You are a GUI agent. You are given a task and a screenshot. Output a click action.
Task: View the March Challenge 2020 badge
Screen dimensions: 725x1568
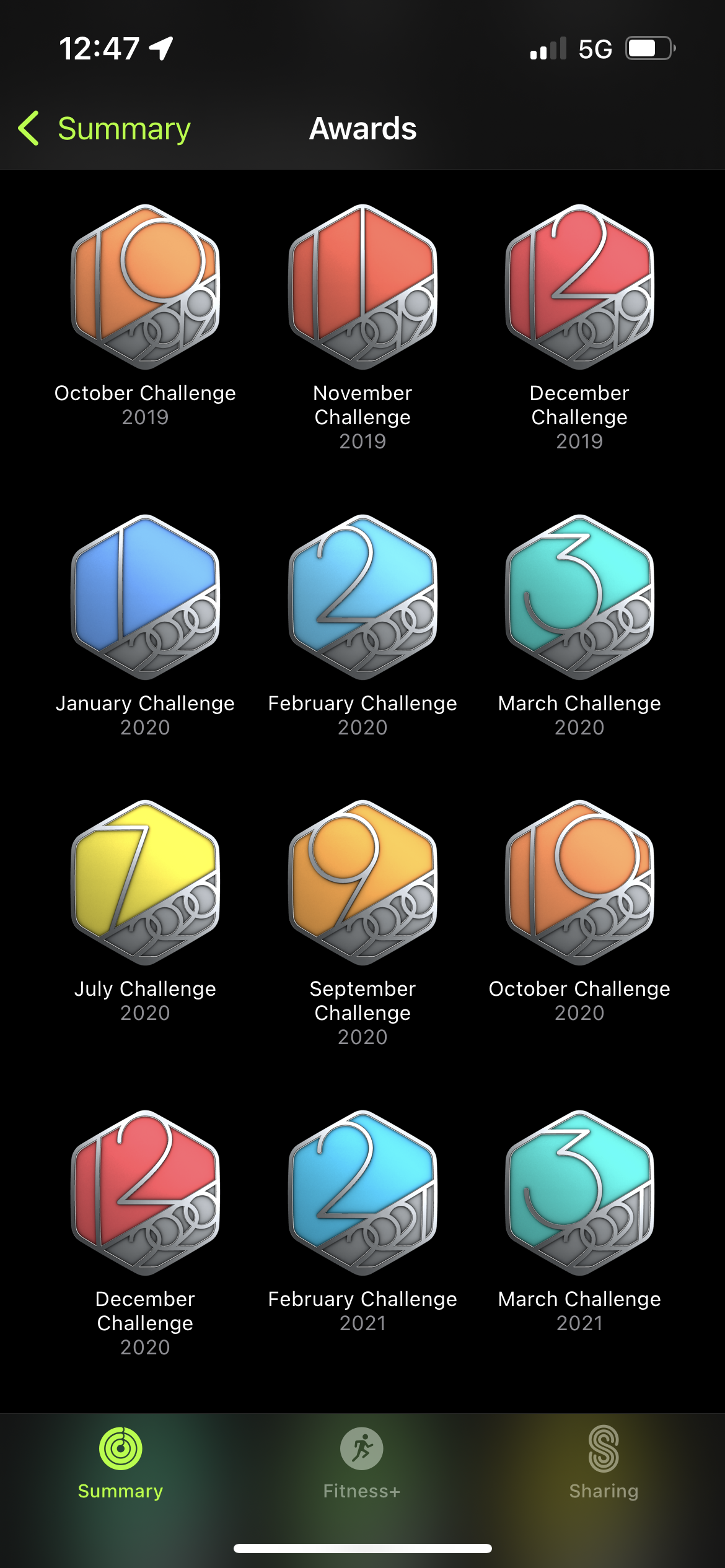pos(579,597)
